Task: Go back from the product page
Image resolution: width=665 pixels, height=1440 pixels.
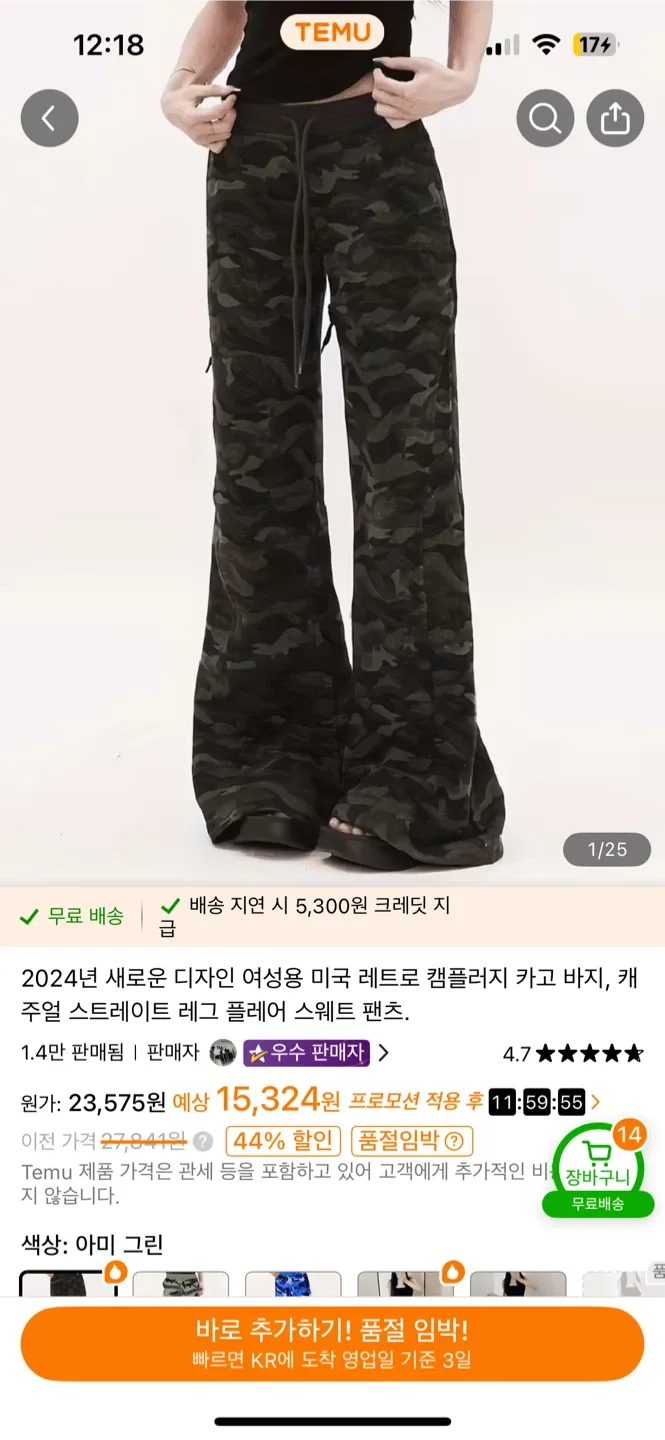Action: [49, 119]
